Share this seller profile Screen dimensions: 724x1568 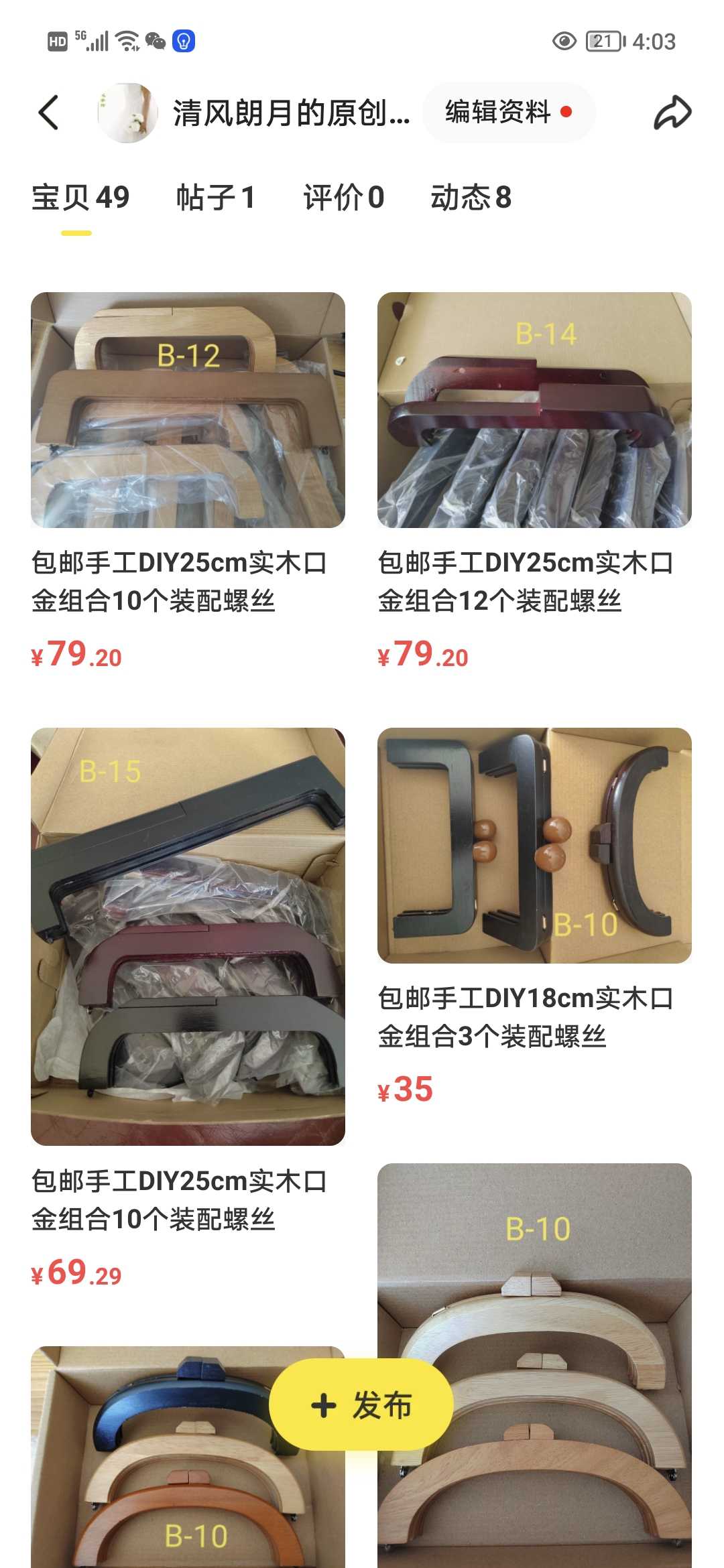pyautogui.click(x=672, y=112)
